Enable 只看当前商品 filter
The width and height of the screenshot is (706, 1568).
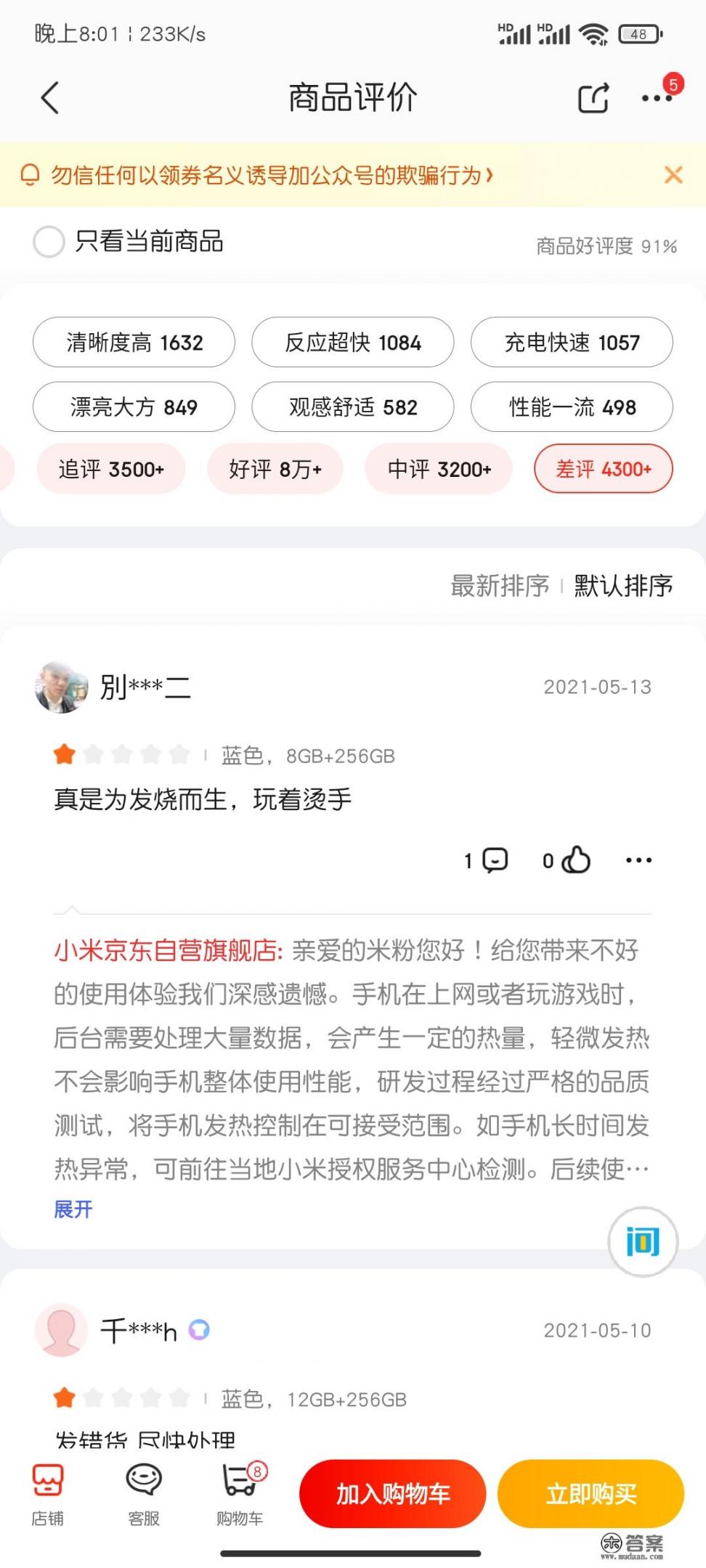(48, 242)
